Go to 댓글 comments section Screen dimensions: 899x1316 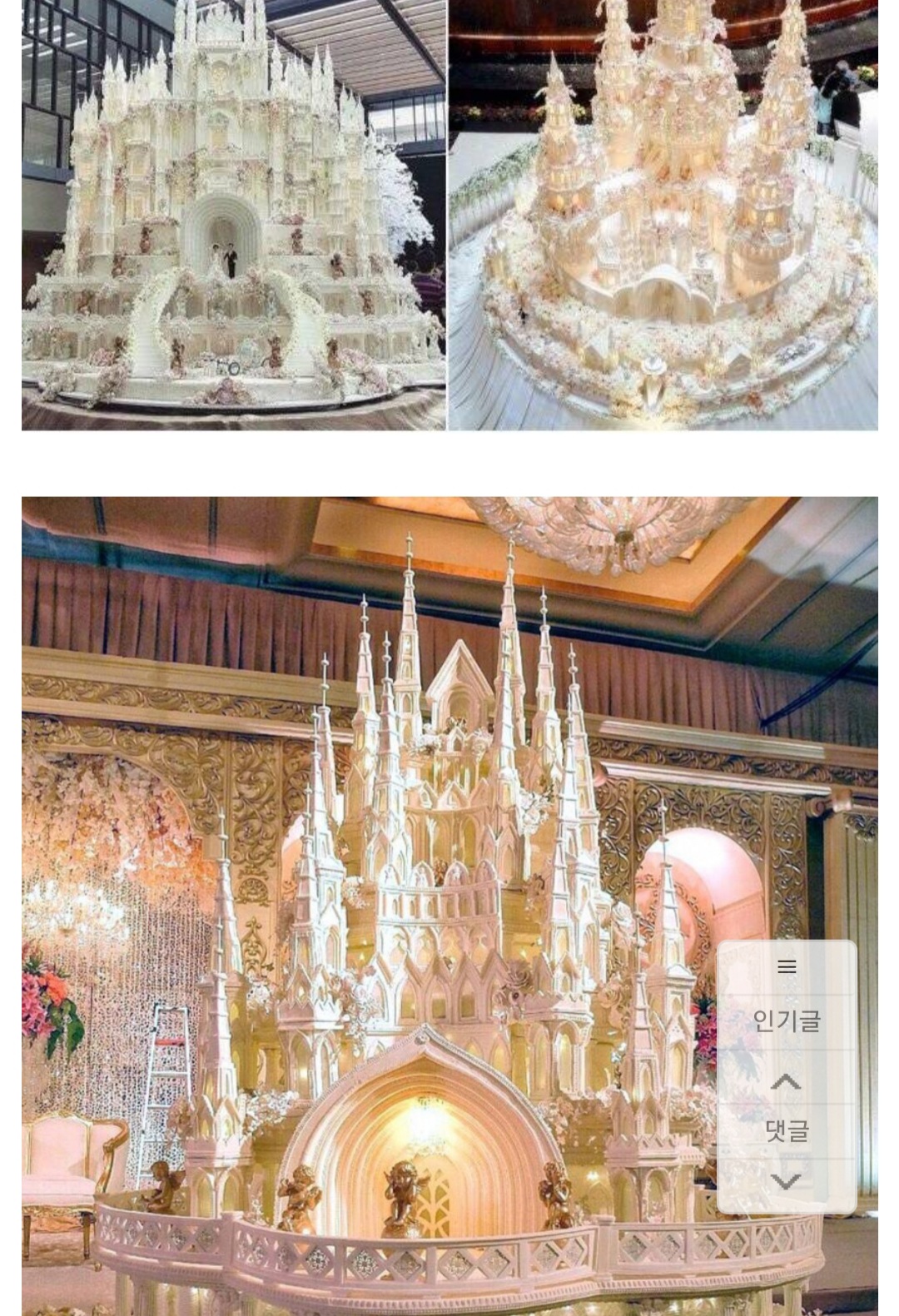[x=787, y=1130]
